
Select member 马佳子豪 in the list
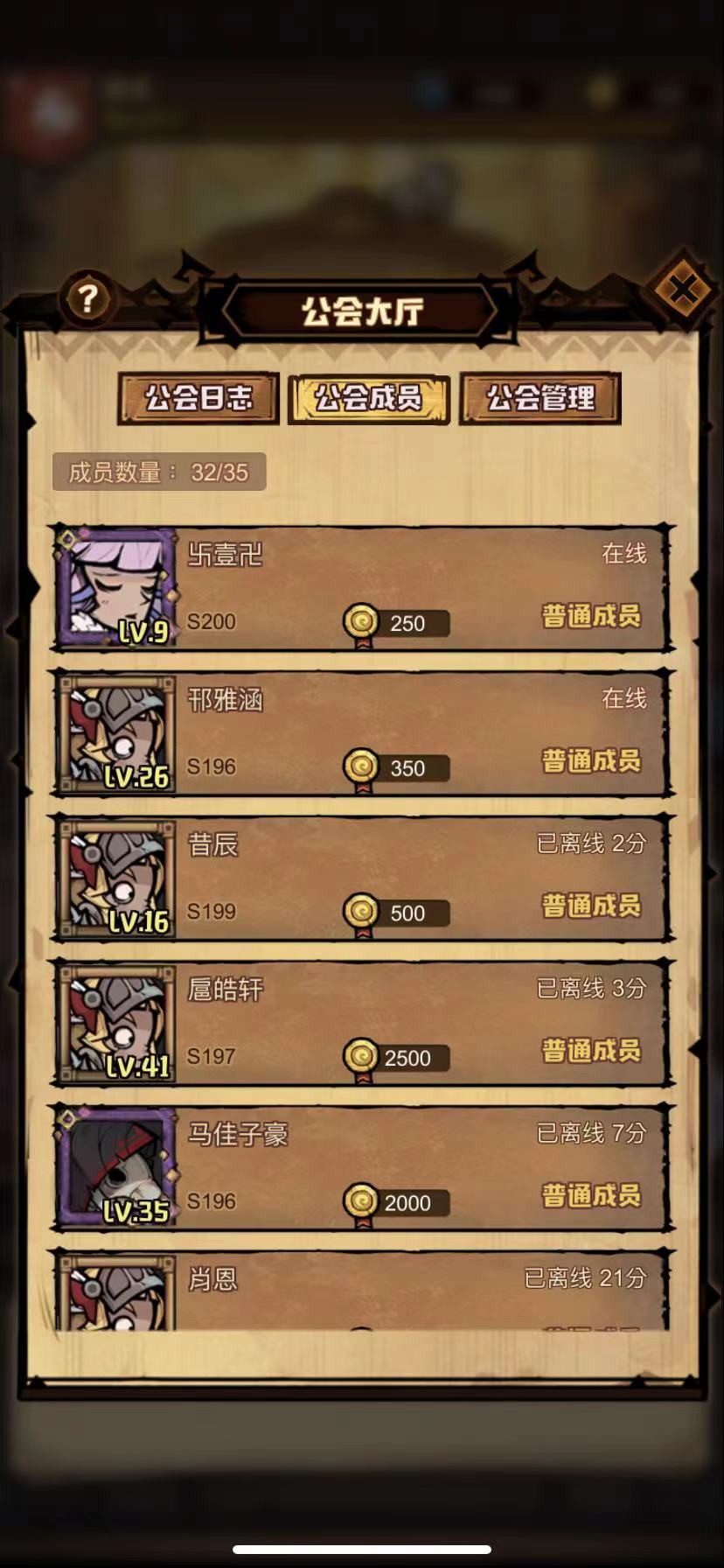click(362, 1167)
